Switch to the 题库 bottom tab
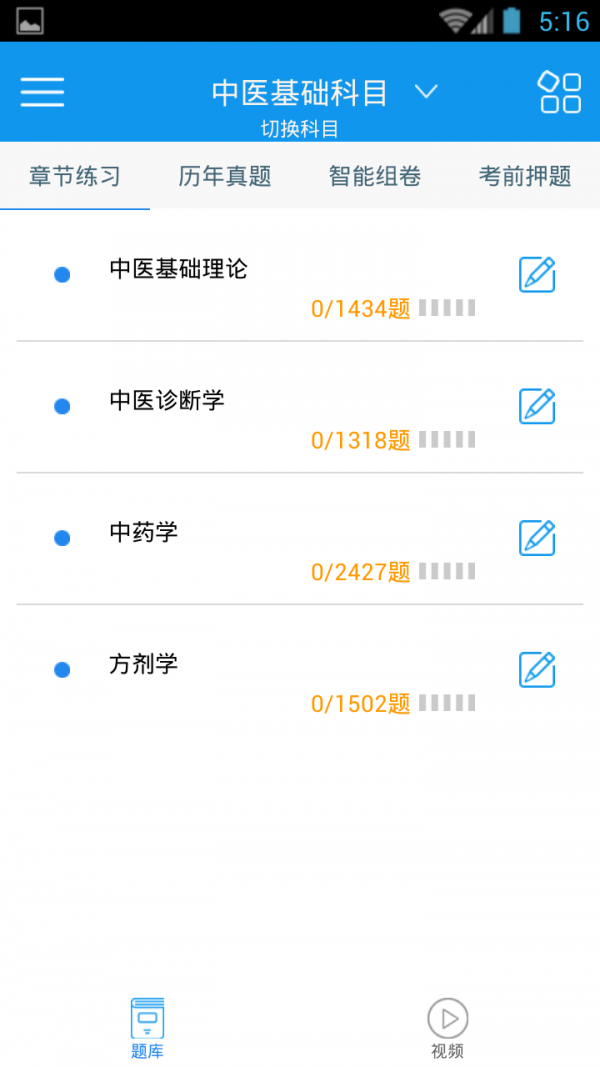The image size is (600, 1067). tap(148, 1028)
